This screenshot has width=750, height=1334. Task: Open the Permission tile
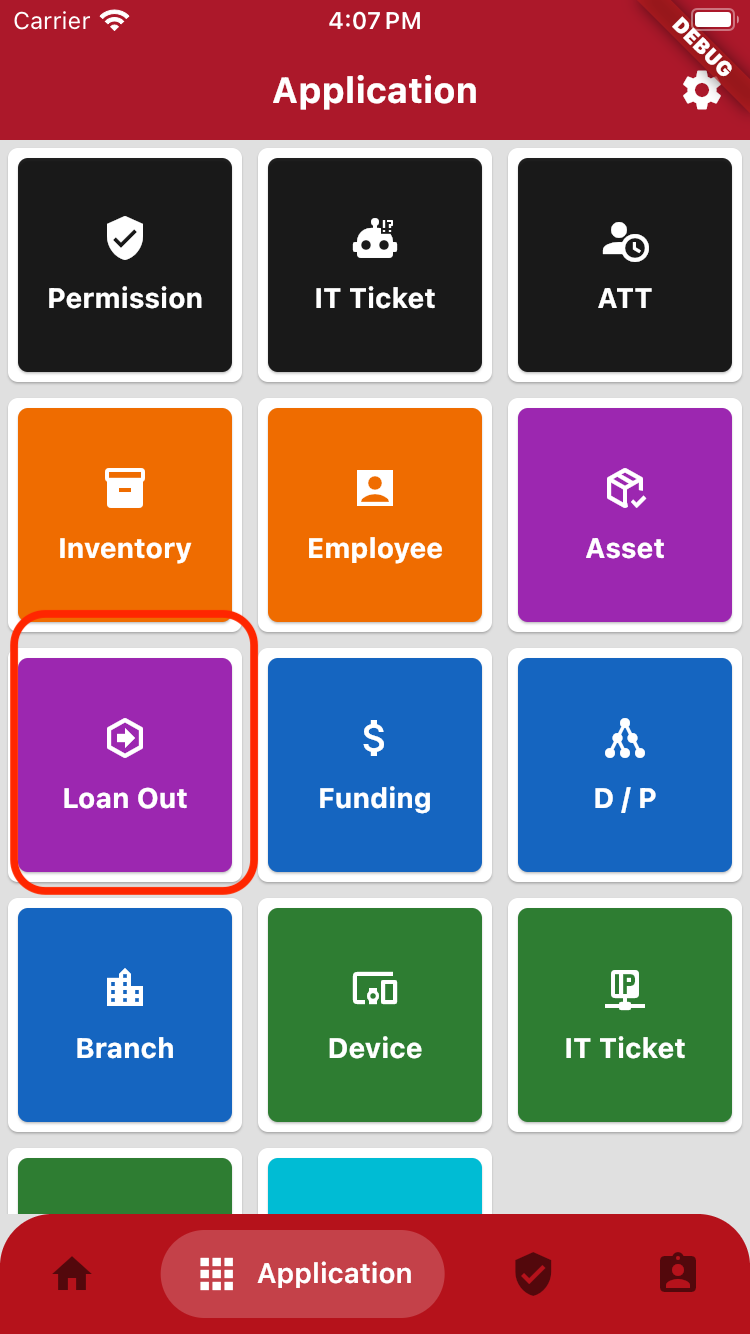[125, 265]
